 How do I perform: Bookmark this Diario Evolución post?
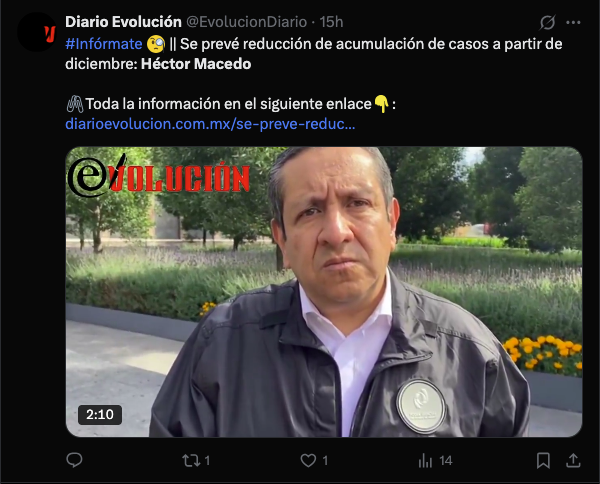pos(543,460)
